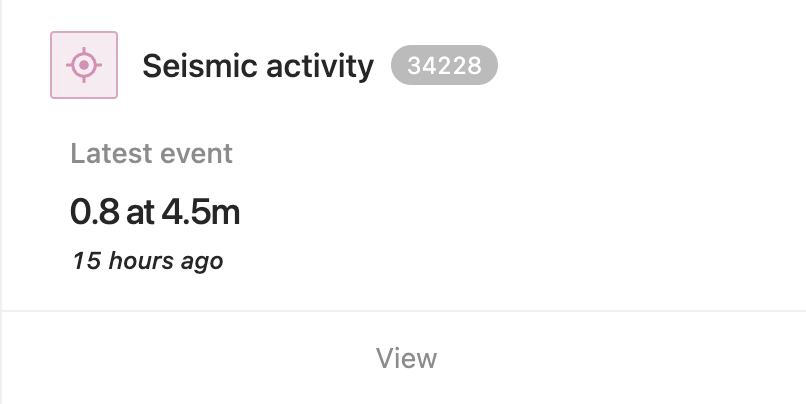Tap View on the Seismic activity card
806x404 pixels.
(406, 358)
